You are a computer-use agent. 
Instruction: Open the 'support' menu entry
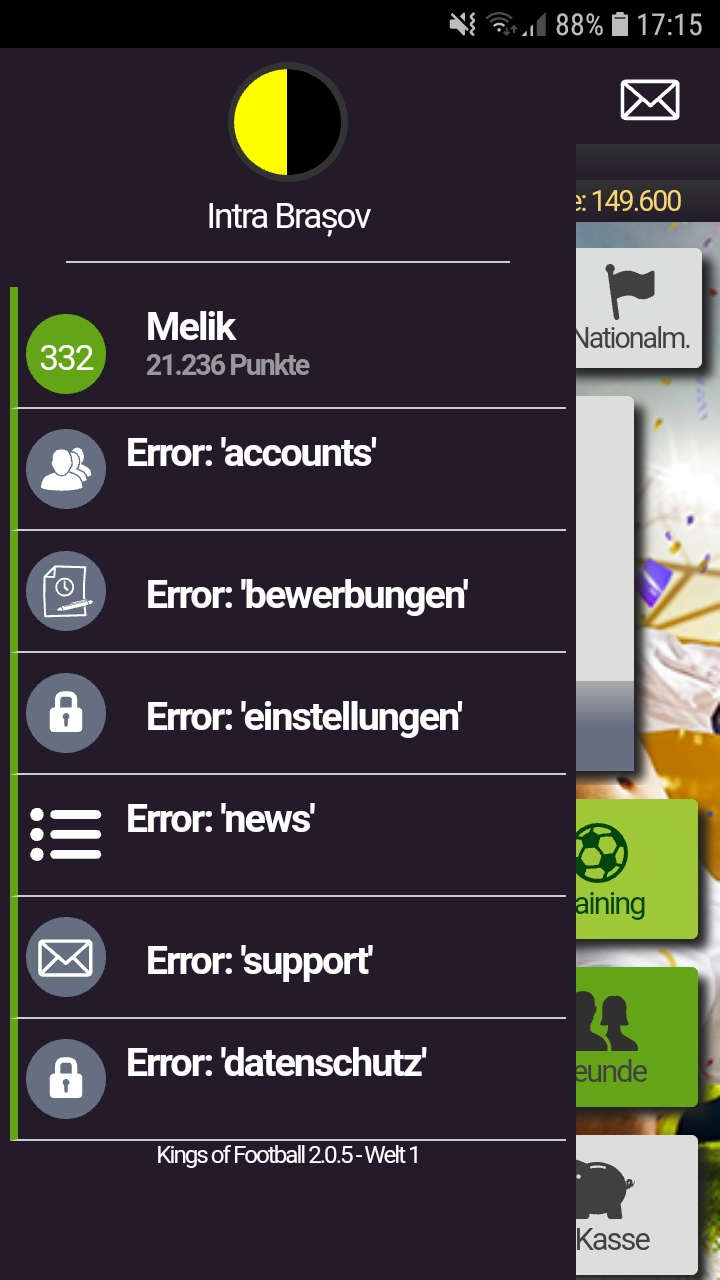pyautogui.click(x=290, y=958)
